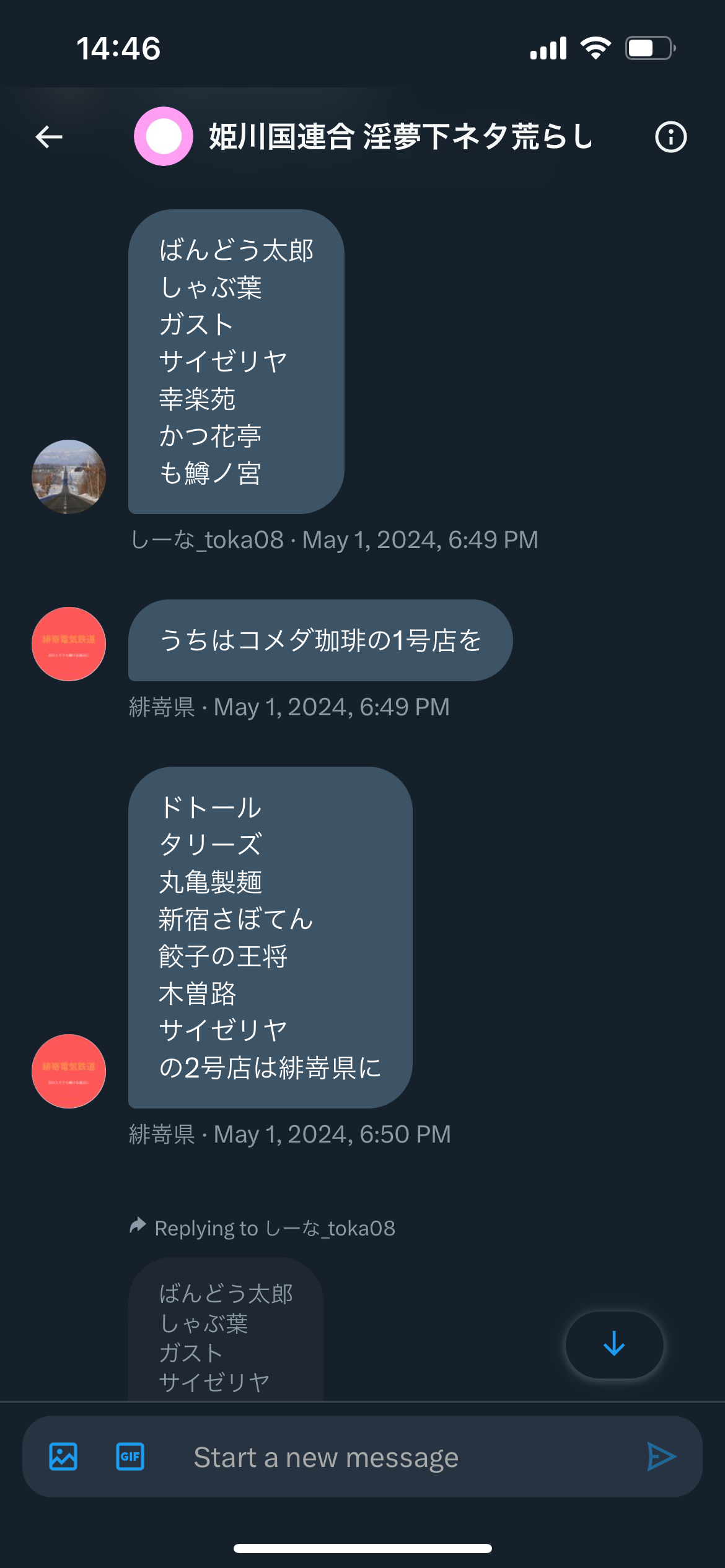The width and height of the screenshot is (725, 1568).
Task: Open the group chat's pink avatar
Action: [x=164, y=136]
